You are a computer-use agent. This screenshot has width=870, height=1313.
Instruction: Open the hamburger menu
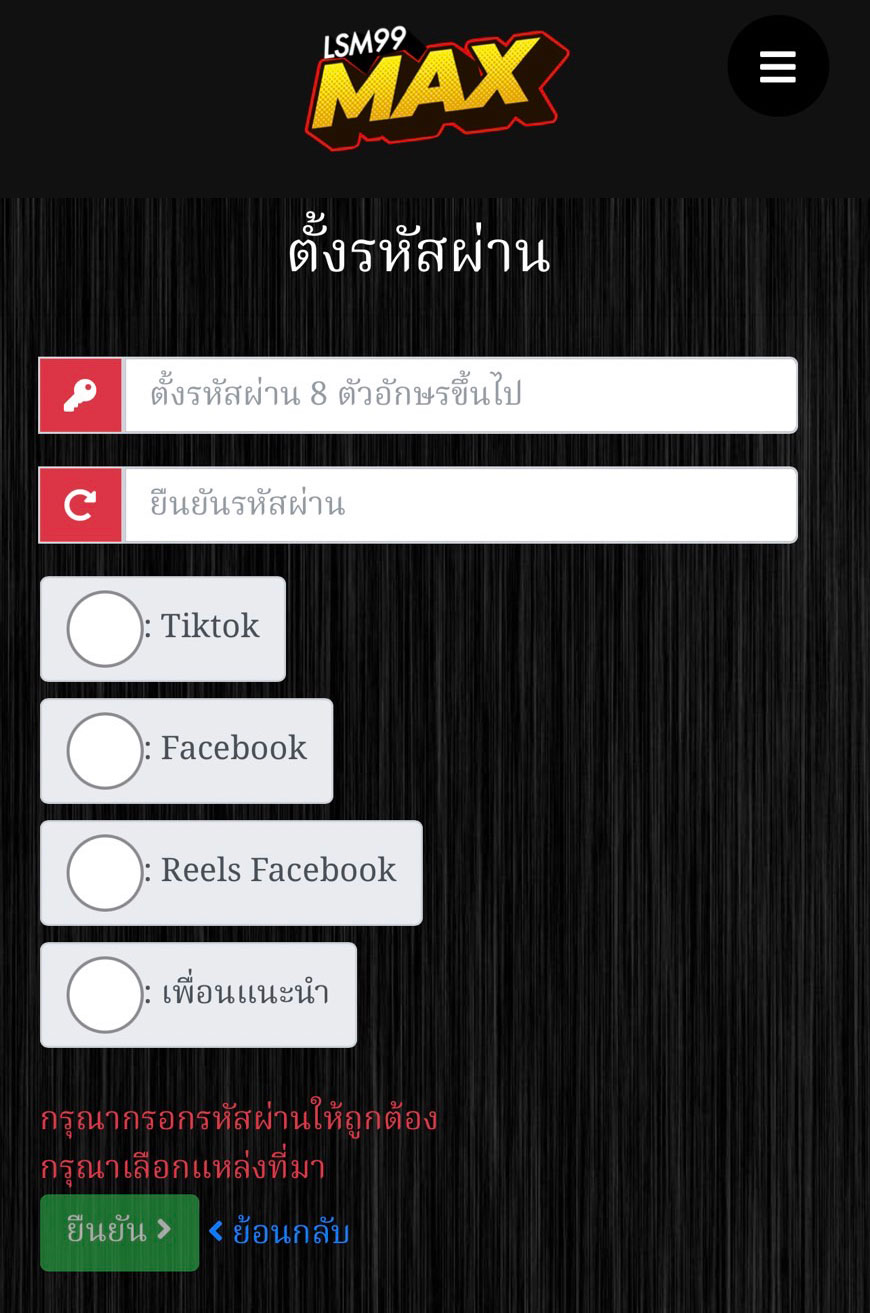point(778,66)
